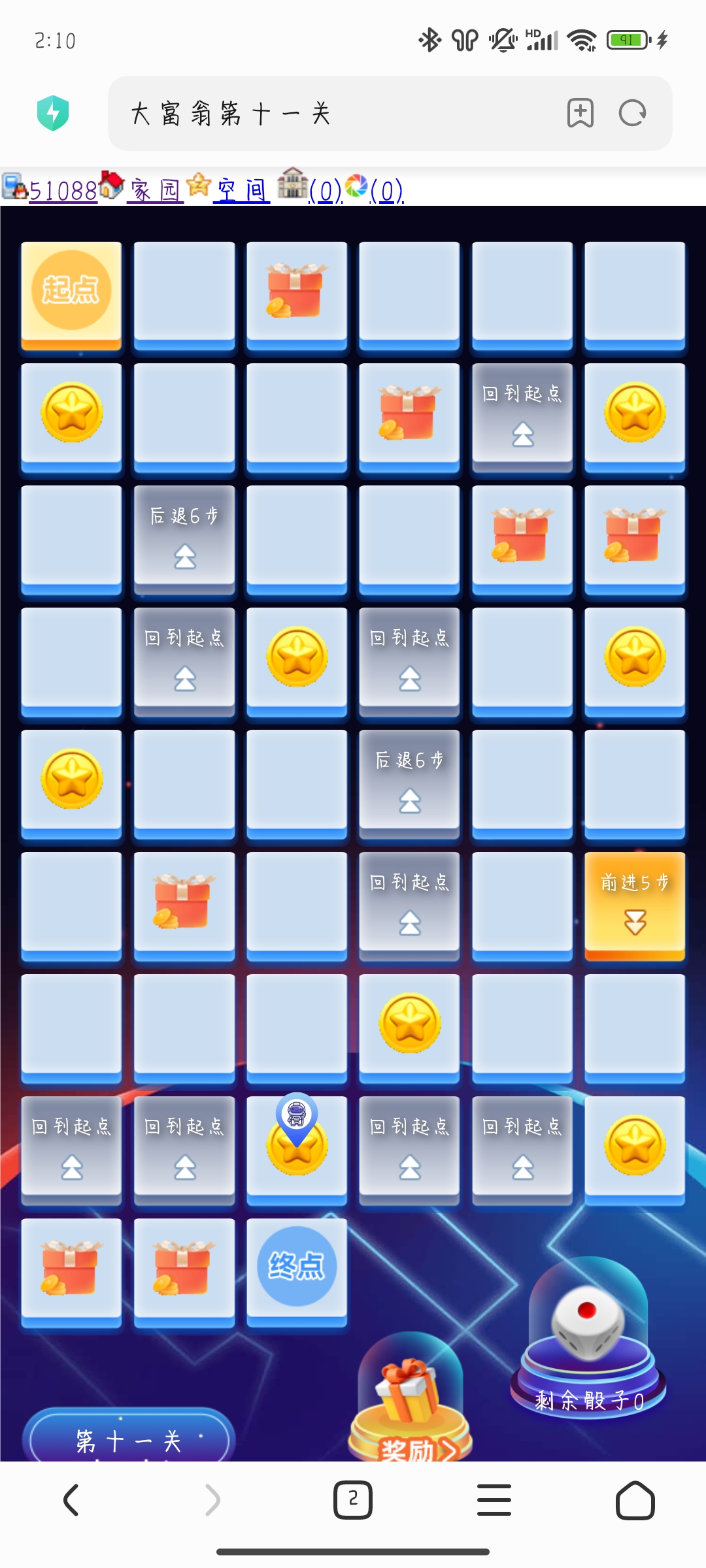The height and width of the screenshot is (1568, 706).
Task: Open the shield security icon
Action: (53, 113)
